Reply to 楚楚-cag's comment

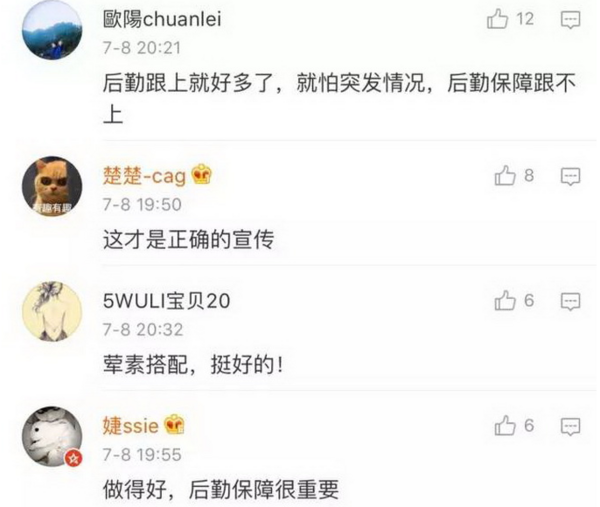pos(570,177)
